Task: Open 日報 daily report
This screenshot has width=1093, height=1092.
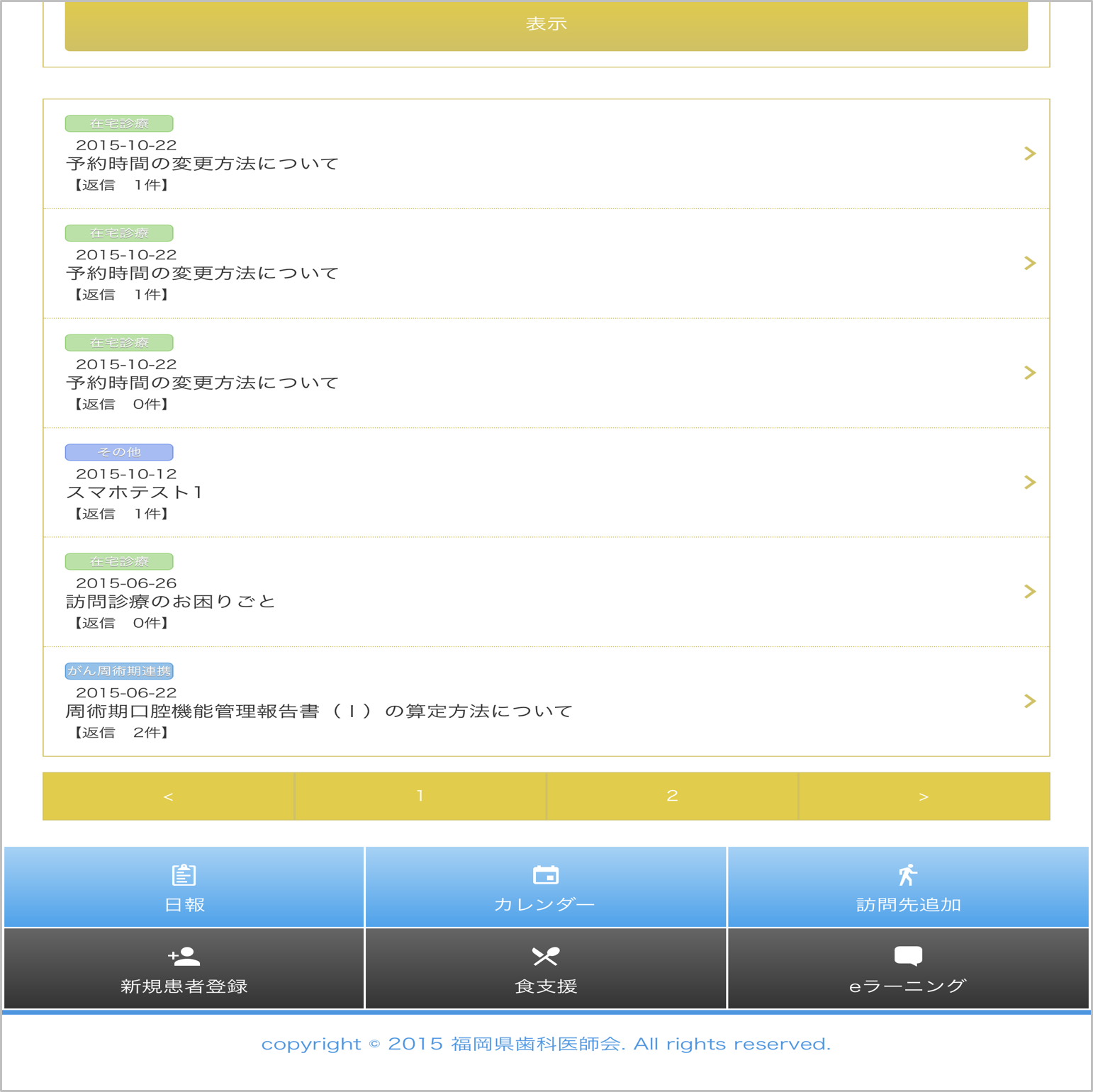Action: point(184,887)
